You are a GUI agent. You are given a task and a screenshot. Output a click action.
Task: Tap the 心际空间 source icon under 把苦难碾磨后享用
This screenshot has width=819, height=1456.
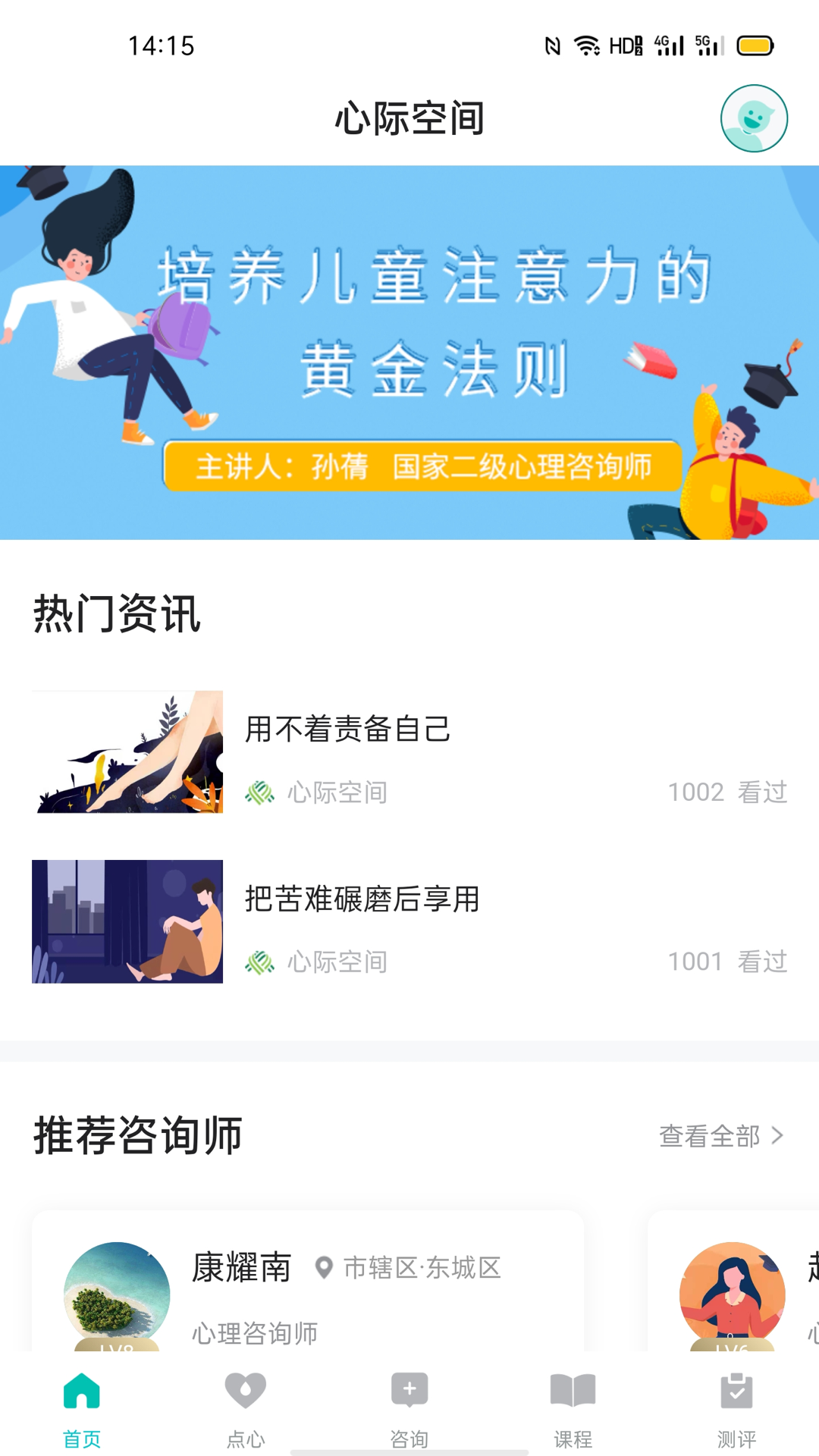pos(259,962)
